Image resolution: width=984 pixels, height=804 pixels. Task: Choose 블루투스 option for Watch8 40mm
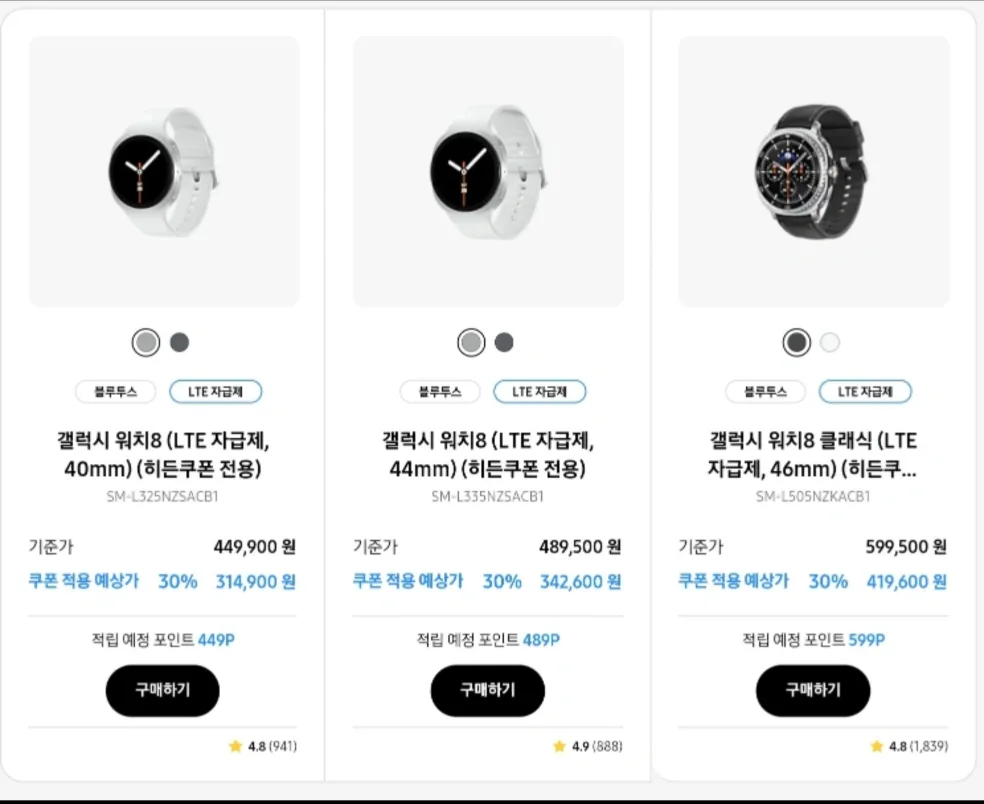(115, 392)
